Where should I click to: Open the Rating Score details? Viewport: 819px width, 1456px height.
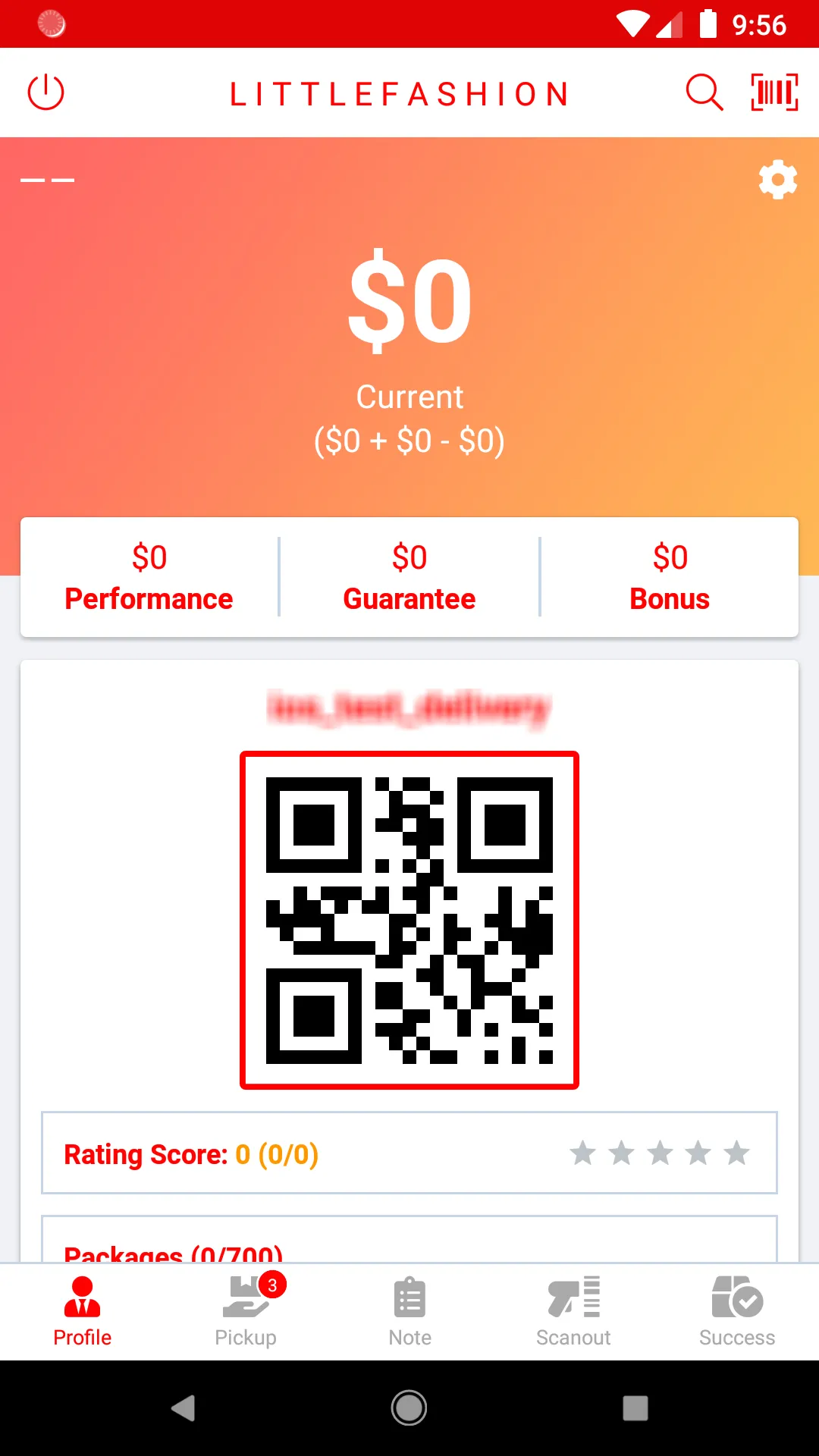pos(409,1153)
